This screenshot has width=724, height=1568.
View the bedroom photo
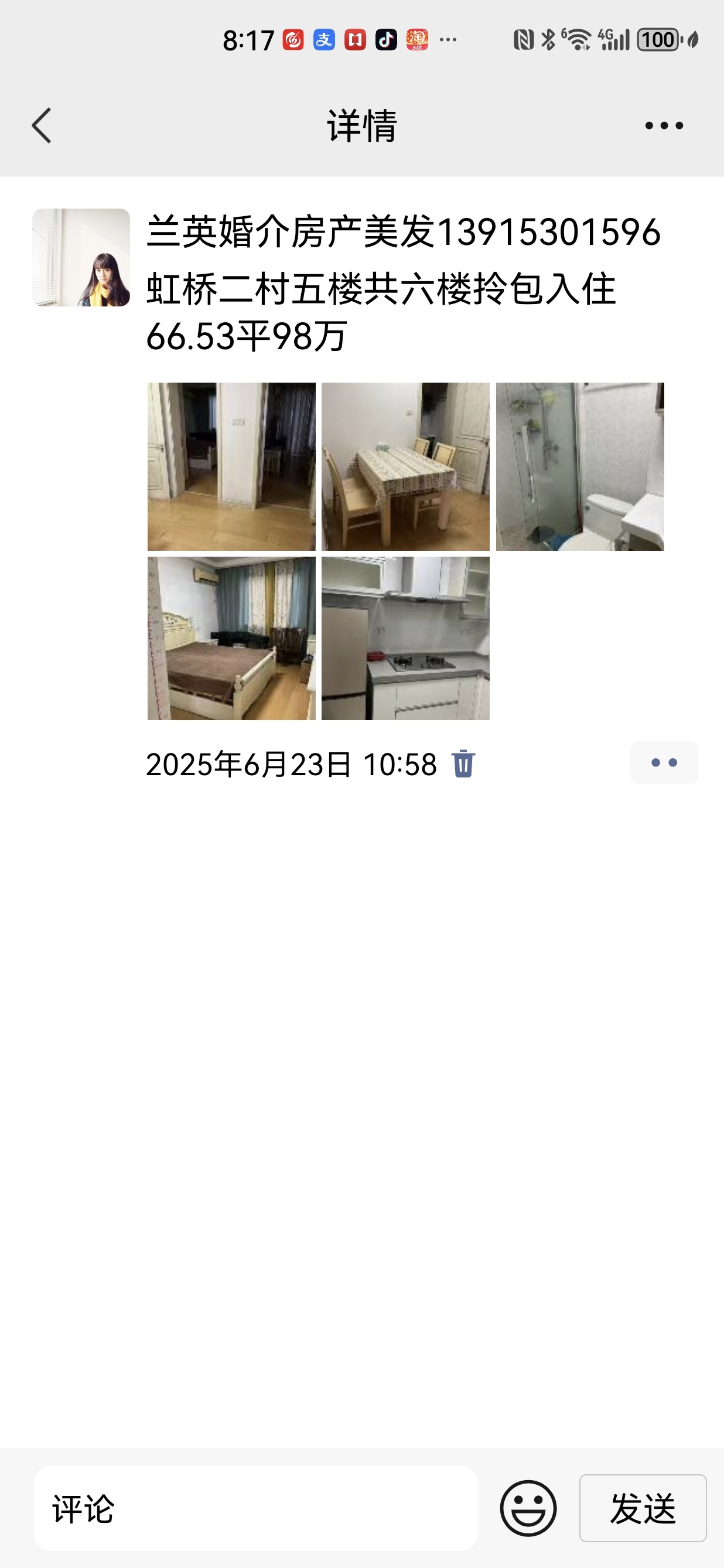point(231,638)
